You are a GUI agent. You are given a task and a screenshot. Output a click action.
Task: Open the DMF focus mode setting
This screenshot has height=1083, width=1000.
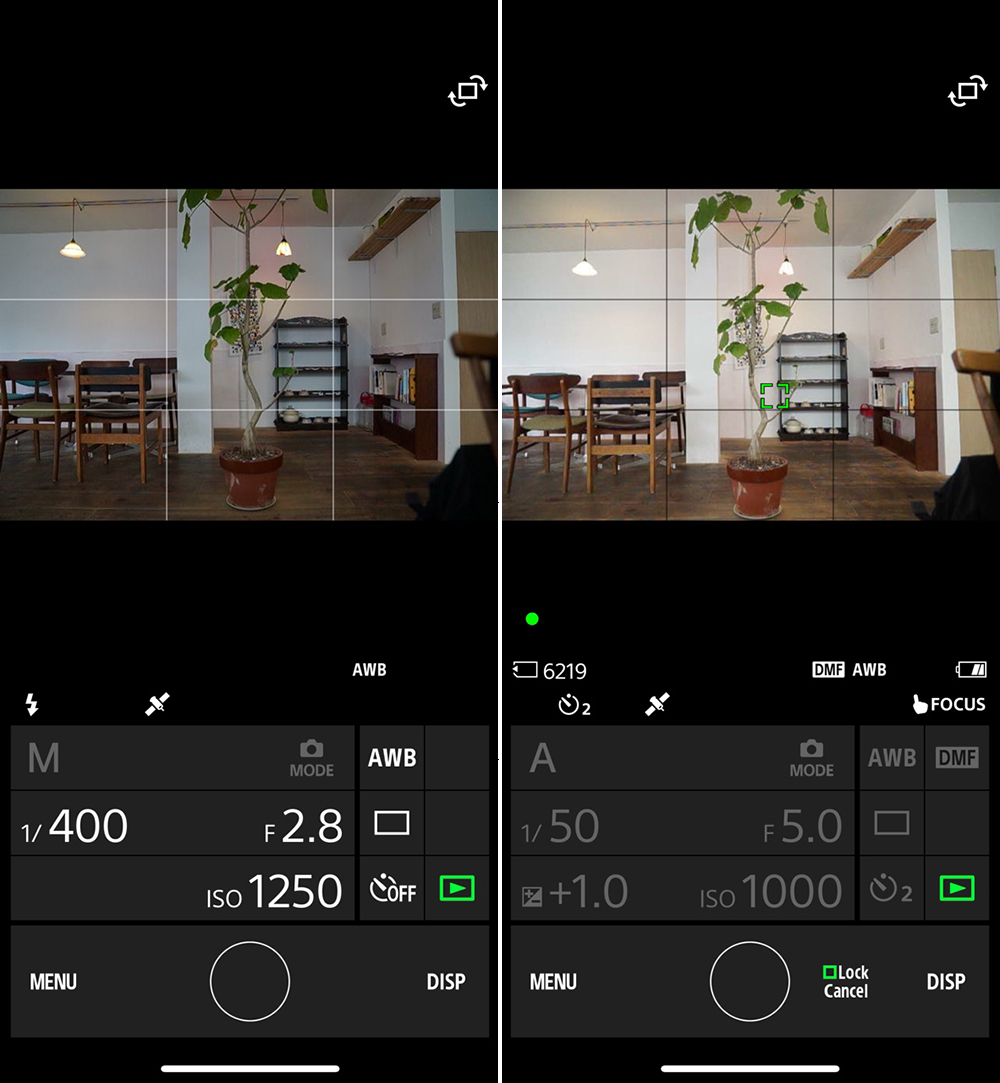(x=957, y=758)
